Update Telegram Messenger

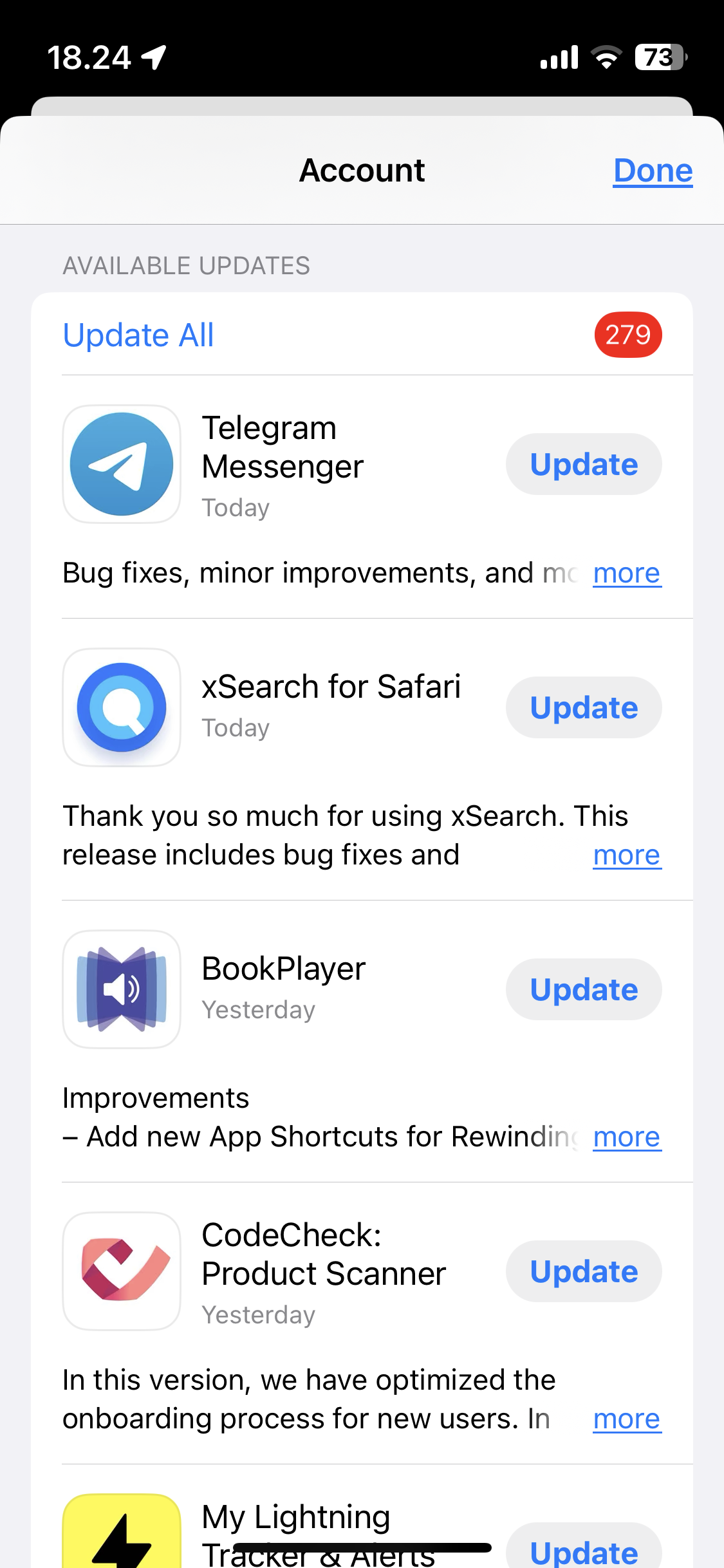584,464
